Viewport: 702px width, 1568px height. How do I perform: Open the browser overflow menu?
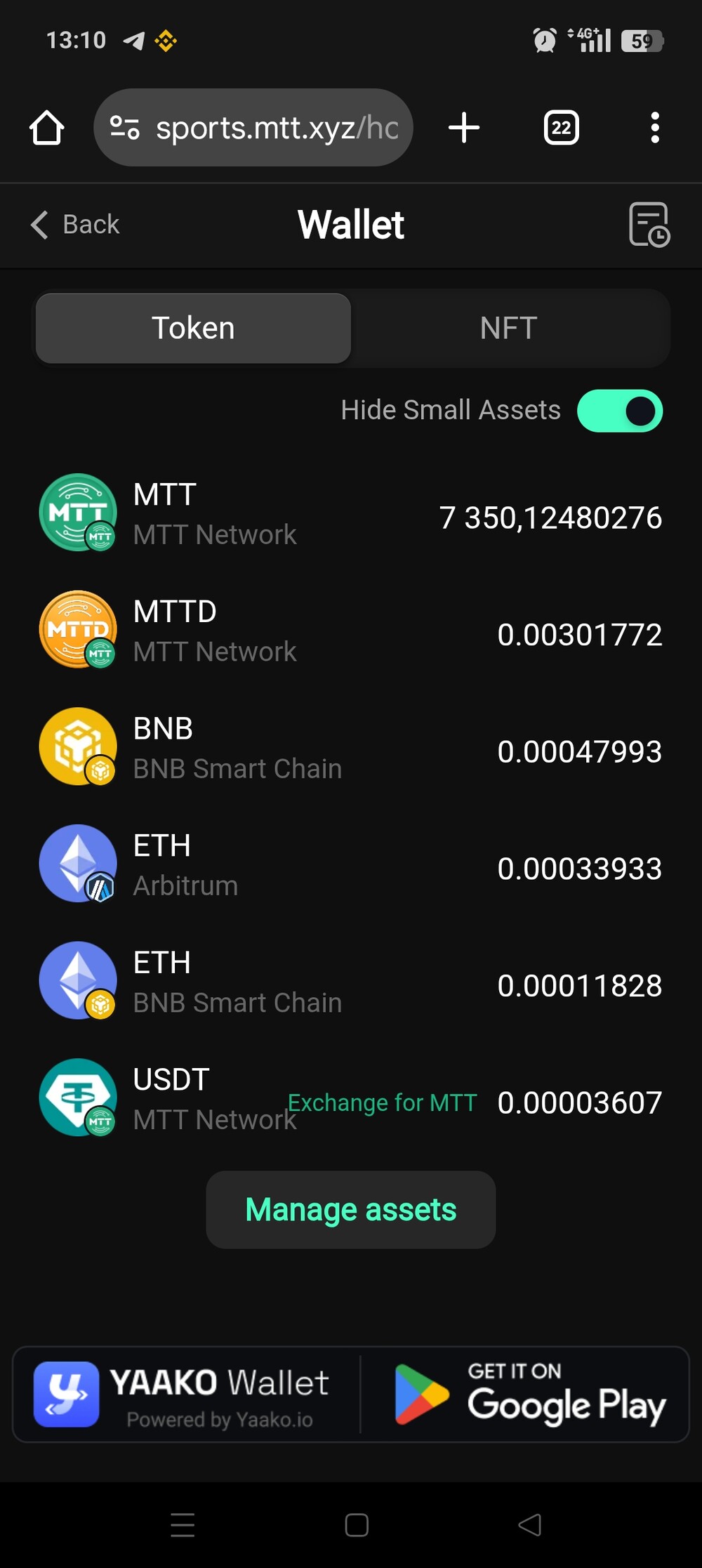(655, 128)
